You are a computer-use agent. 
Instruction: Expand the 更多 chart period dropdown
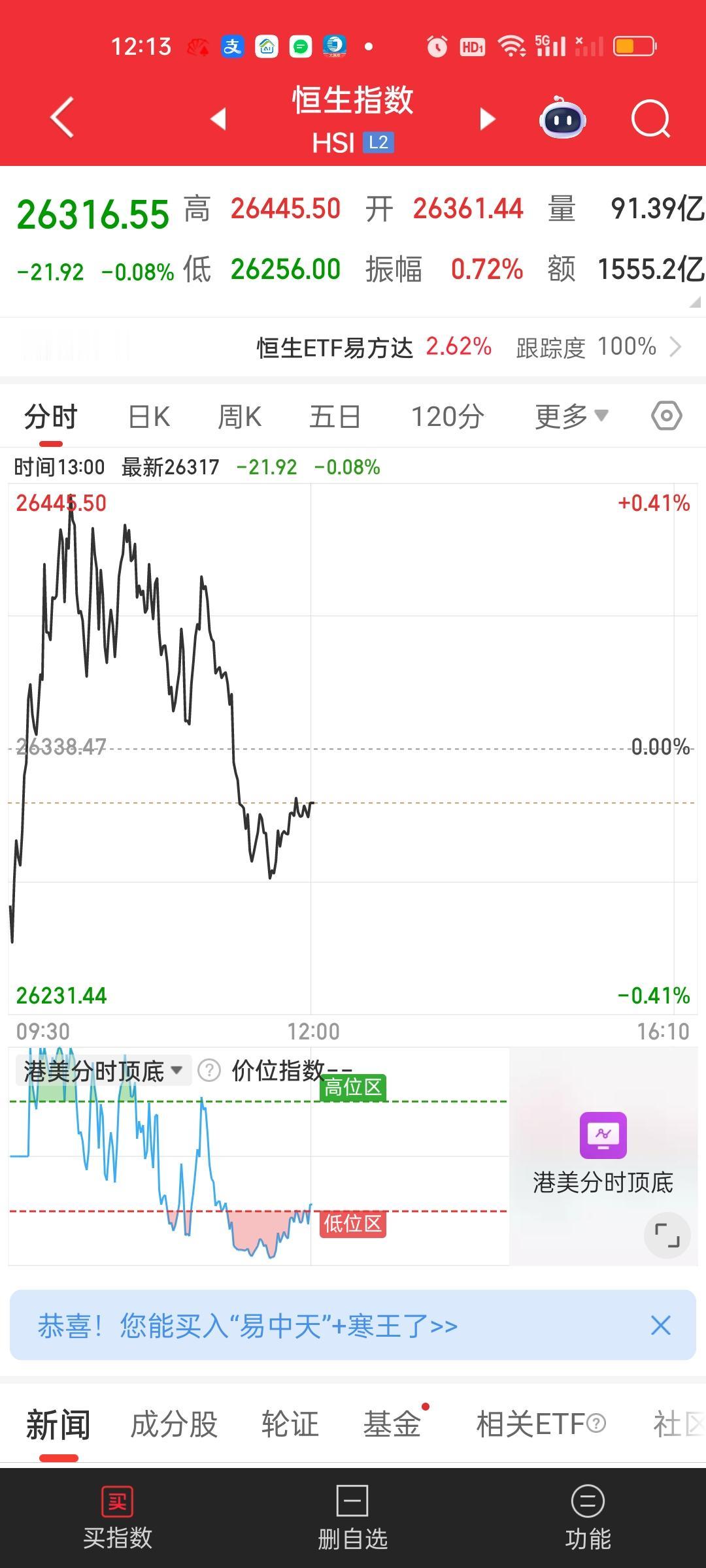pos(570,416)
